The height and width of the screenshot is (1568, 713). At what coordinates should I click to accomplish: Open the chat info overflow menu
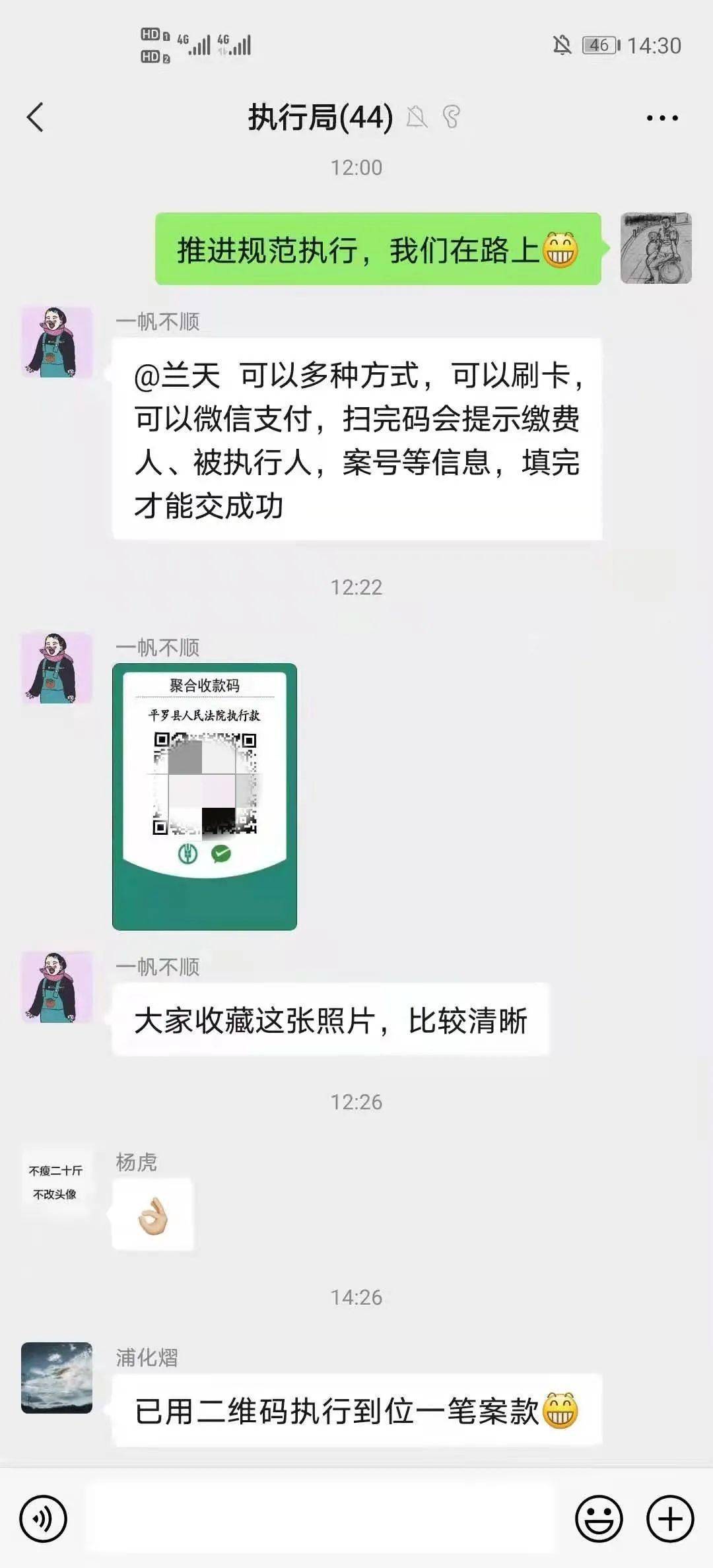coord(662,118)
